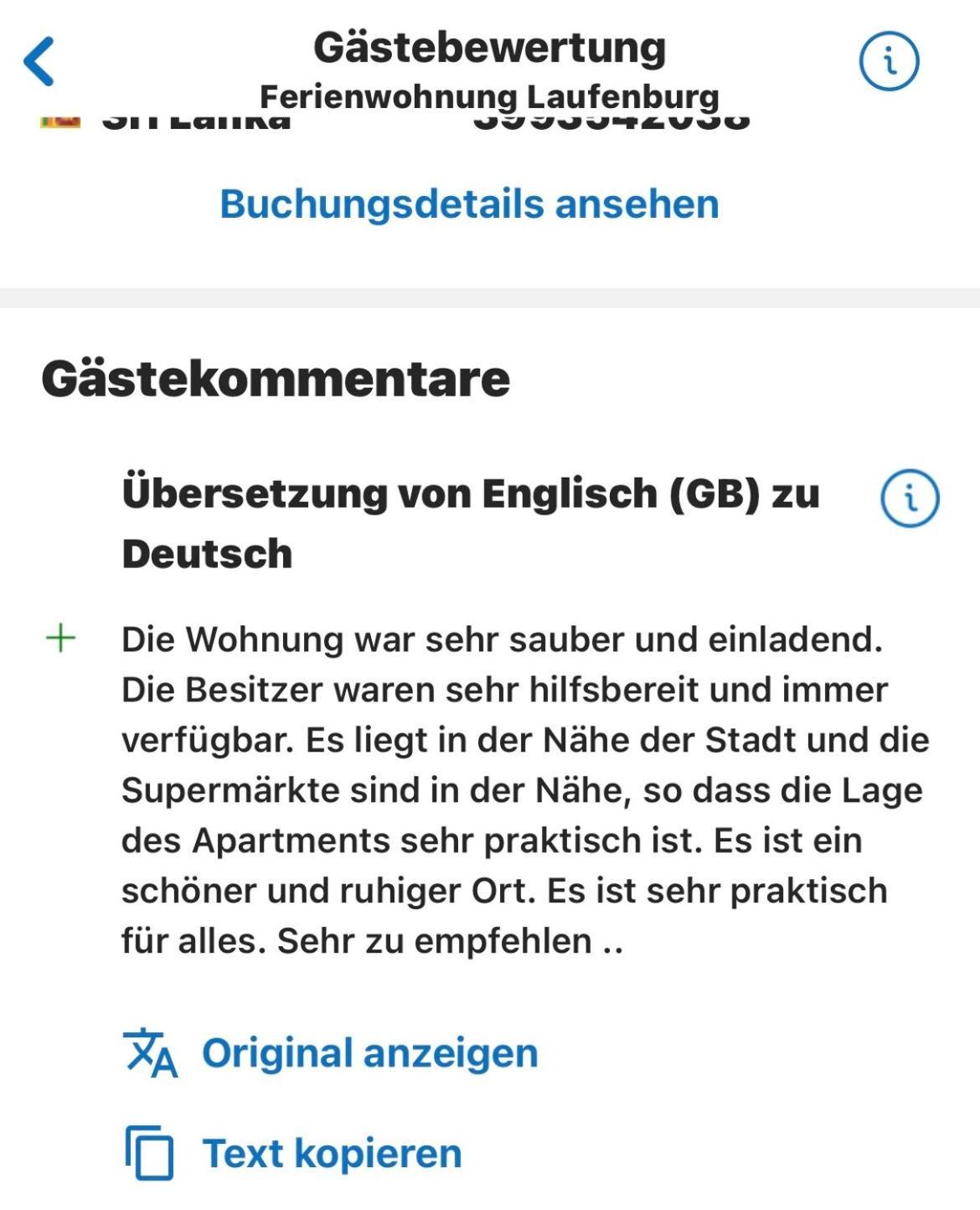This screenshot has height=1210, width=980.
Task: Tap info icon next to translation heading
Action: pyautogui.click(x=910, y=498)
